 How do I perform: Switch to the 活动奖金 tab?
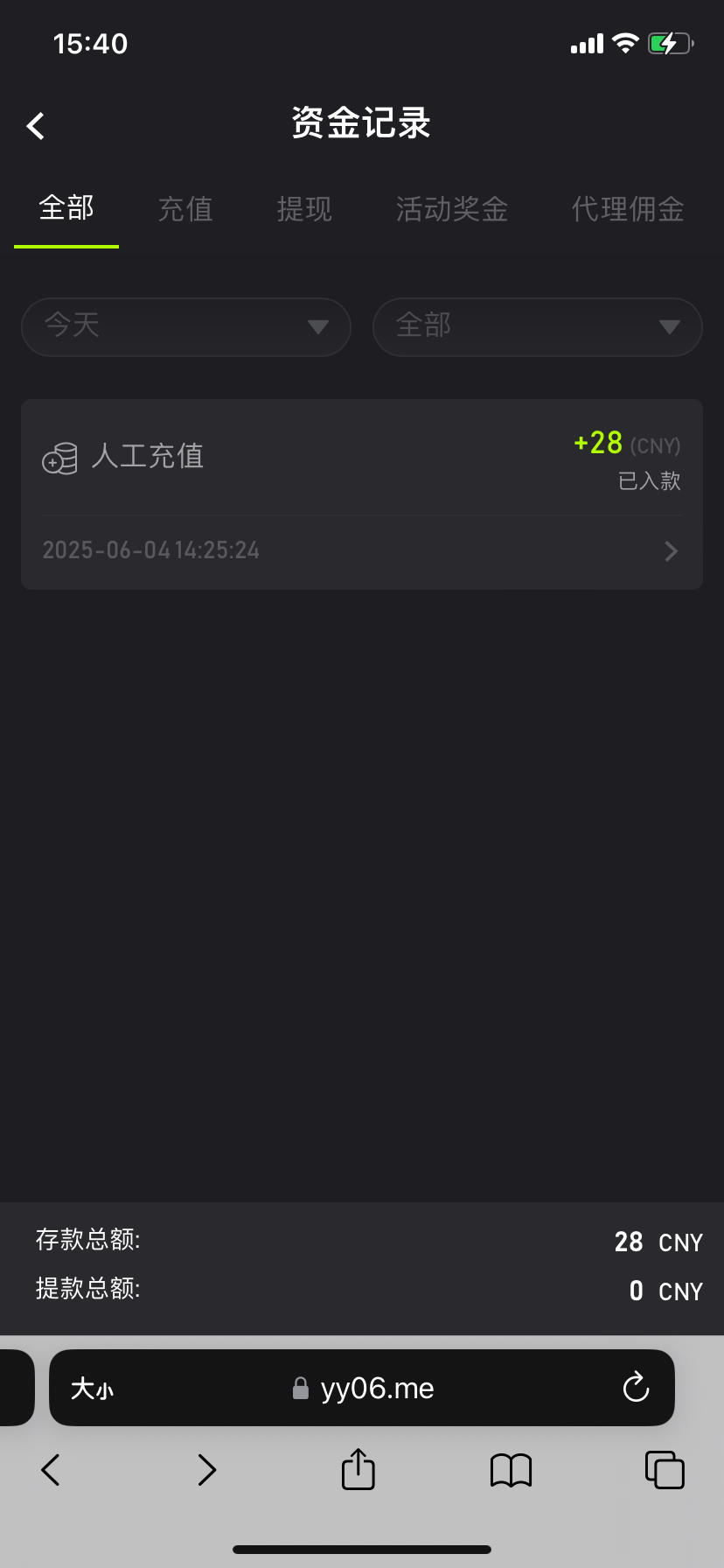click(x=451, y=209)
